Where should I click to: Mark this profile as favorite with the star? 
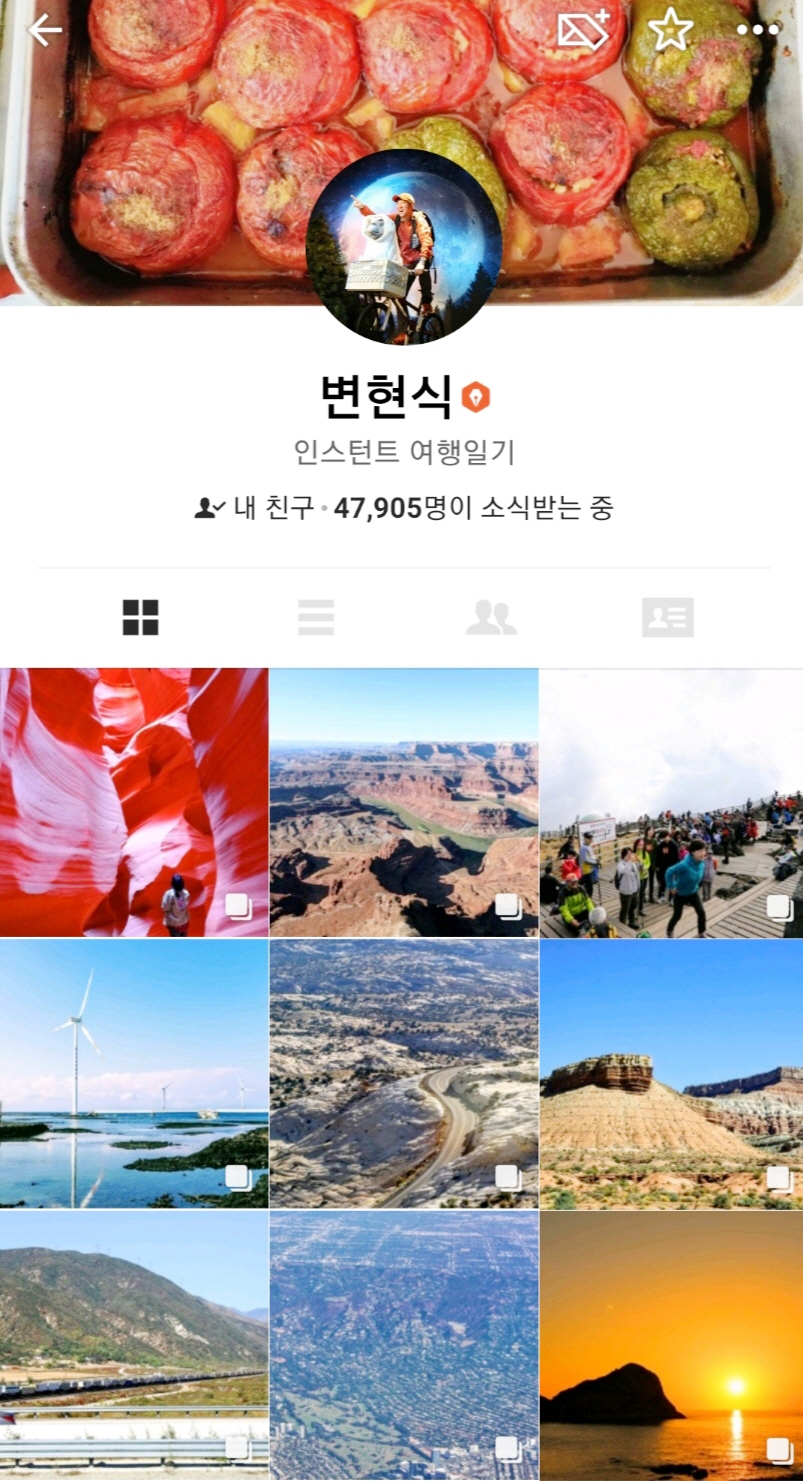click(x=670, y=30)
